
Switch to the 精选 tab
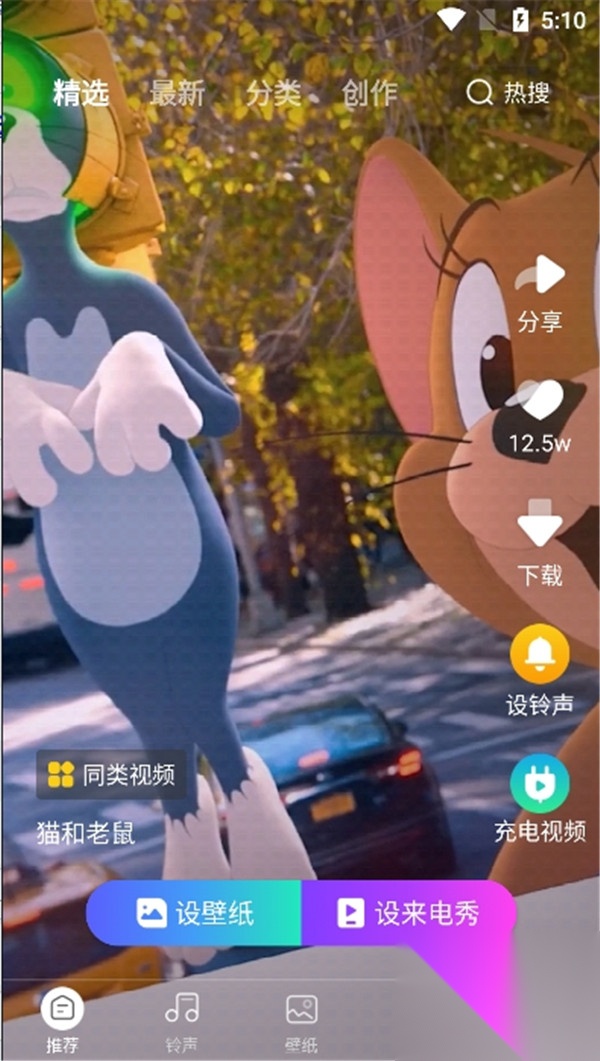click(x=80, y=94)
